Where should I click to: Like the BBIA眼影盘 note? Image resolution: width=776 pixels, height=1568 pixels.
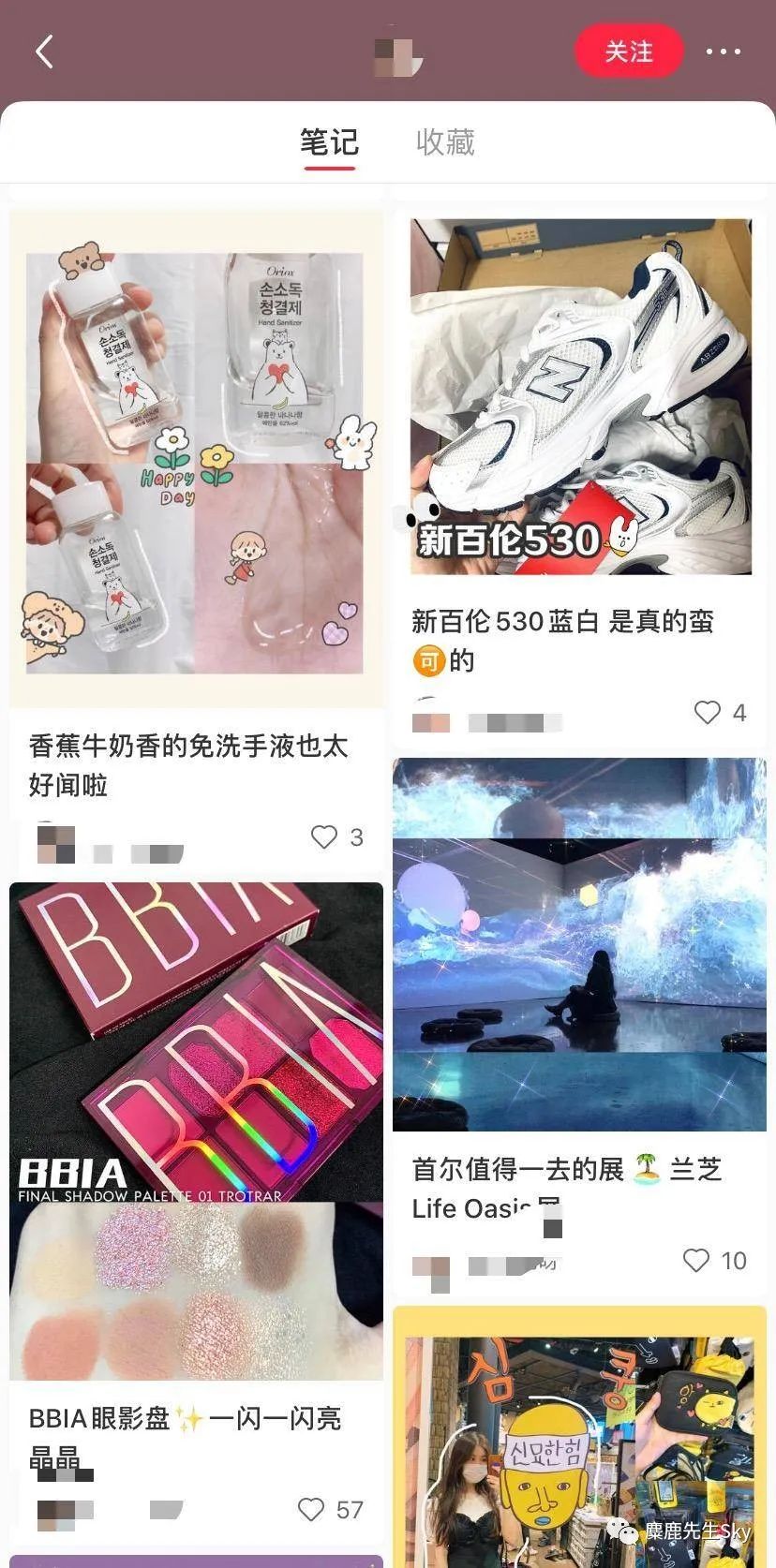tap(311, 1509)
